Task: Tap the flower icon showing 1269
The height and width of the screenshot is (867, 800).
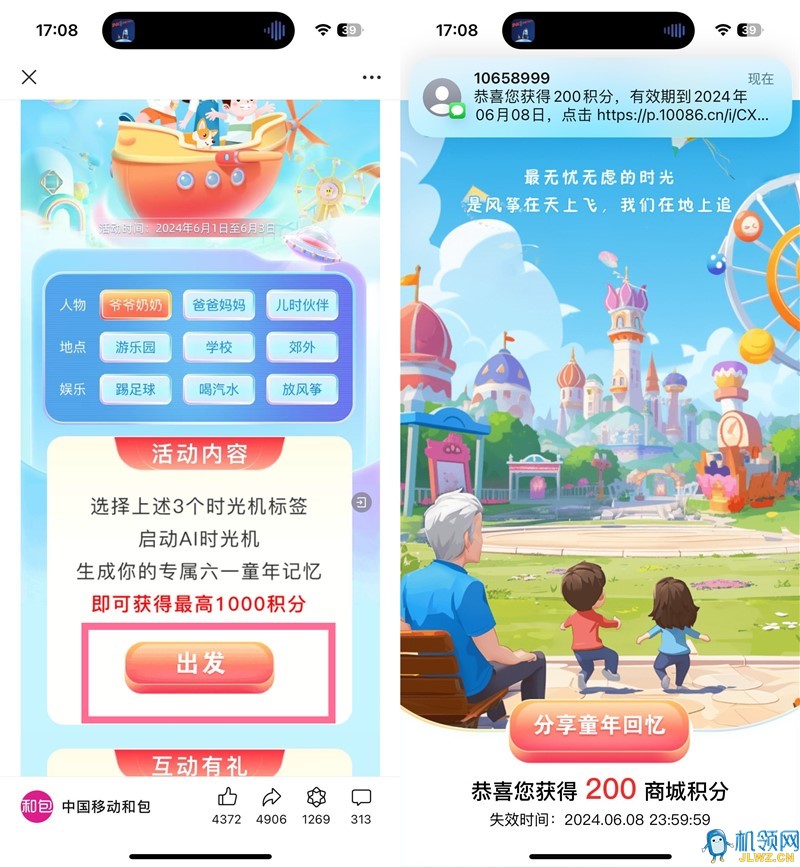Action: pos(316,797)
